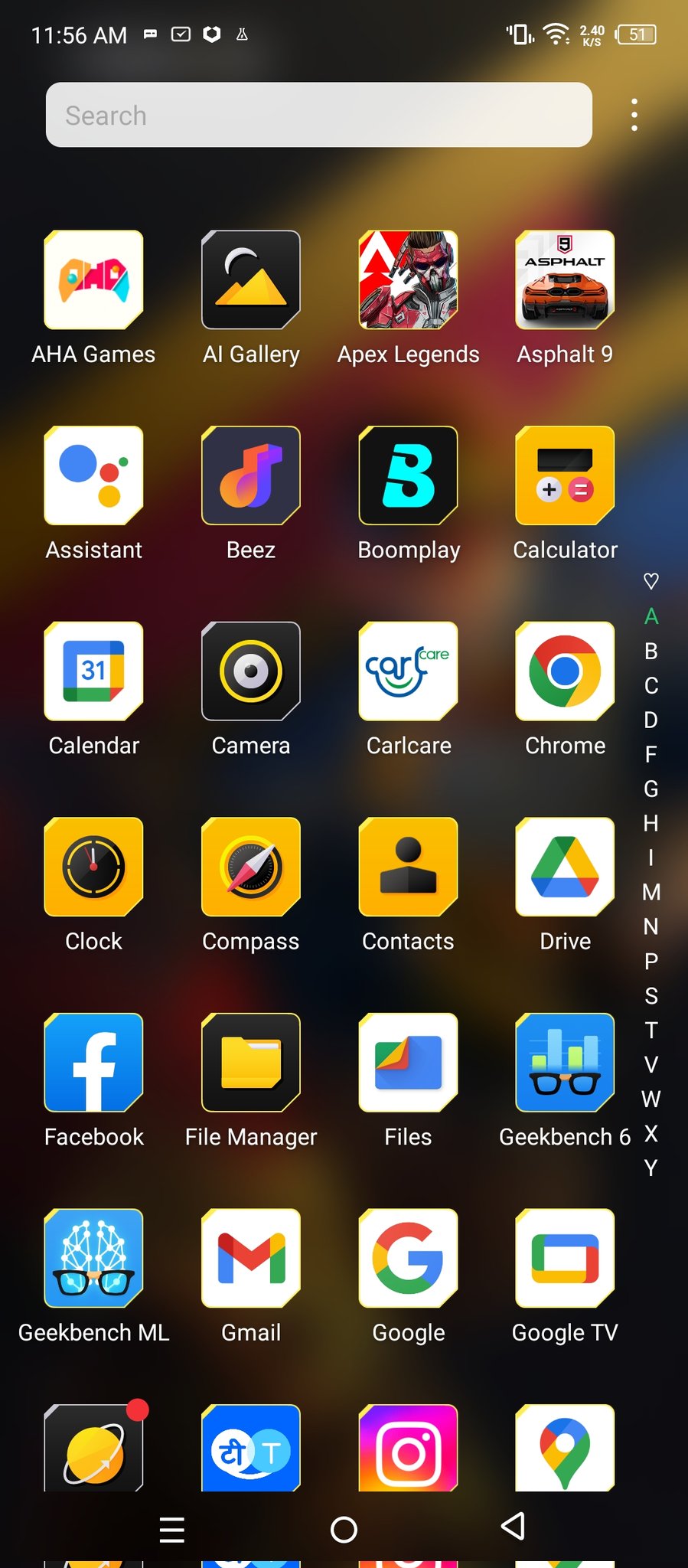Open Contacts

pyautogui.click(x=408, y=867)
